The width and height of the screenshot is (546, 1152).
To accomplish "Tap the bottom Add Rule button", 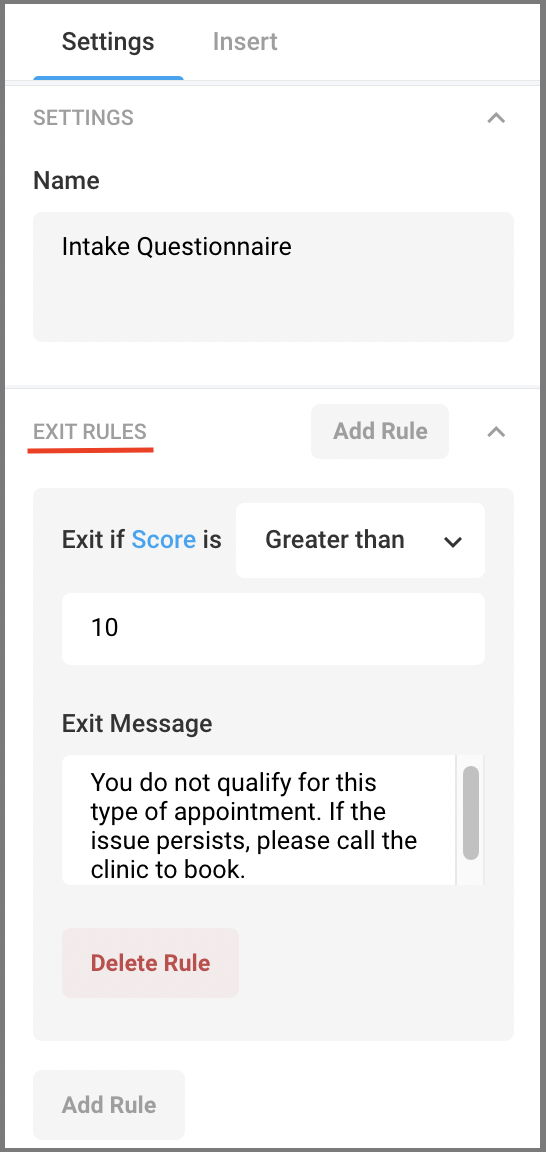I will tap(109, 1105).
